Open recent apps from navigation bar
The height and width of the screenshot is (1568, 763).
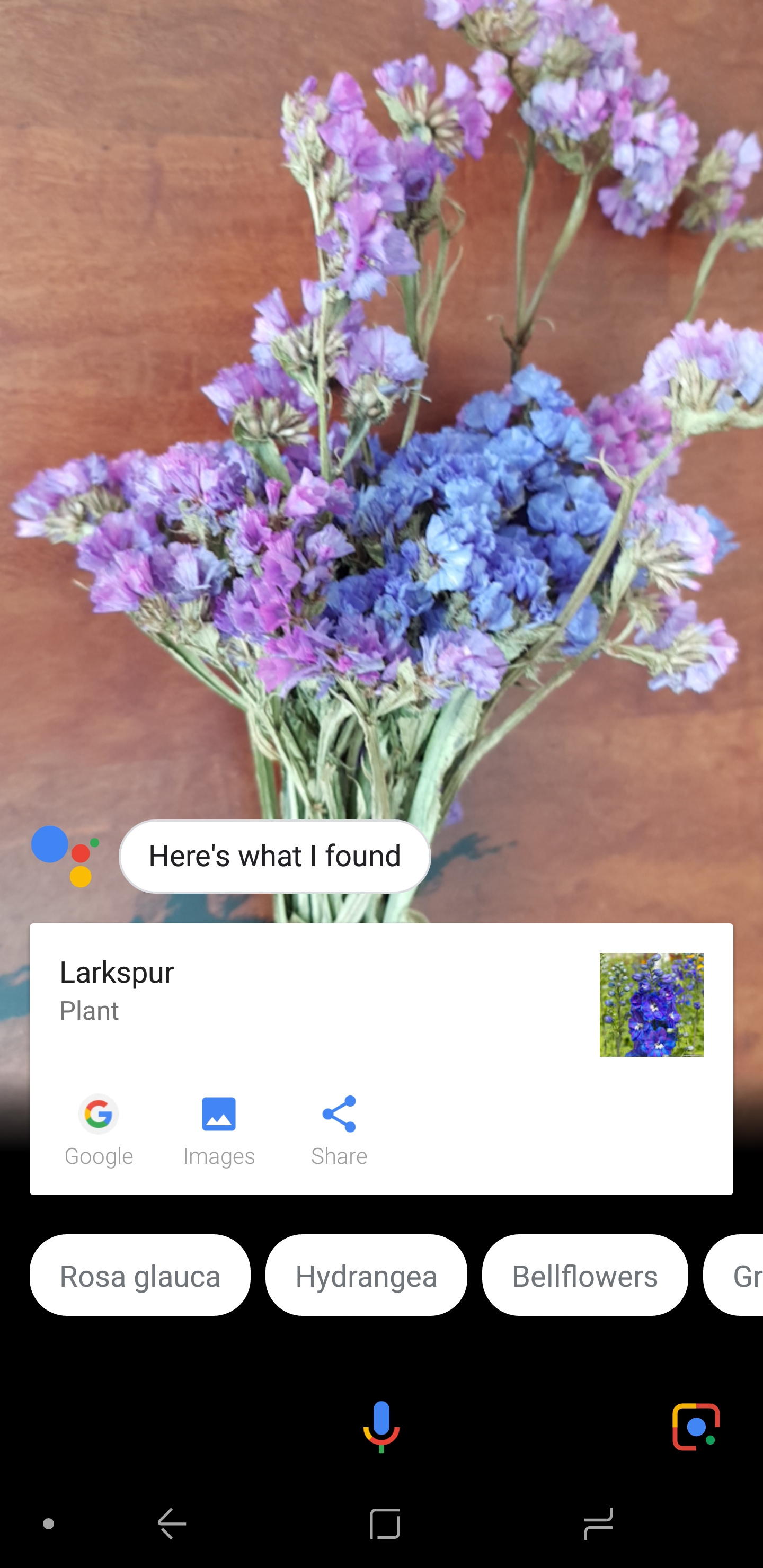pos(598,1524)
